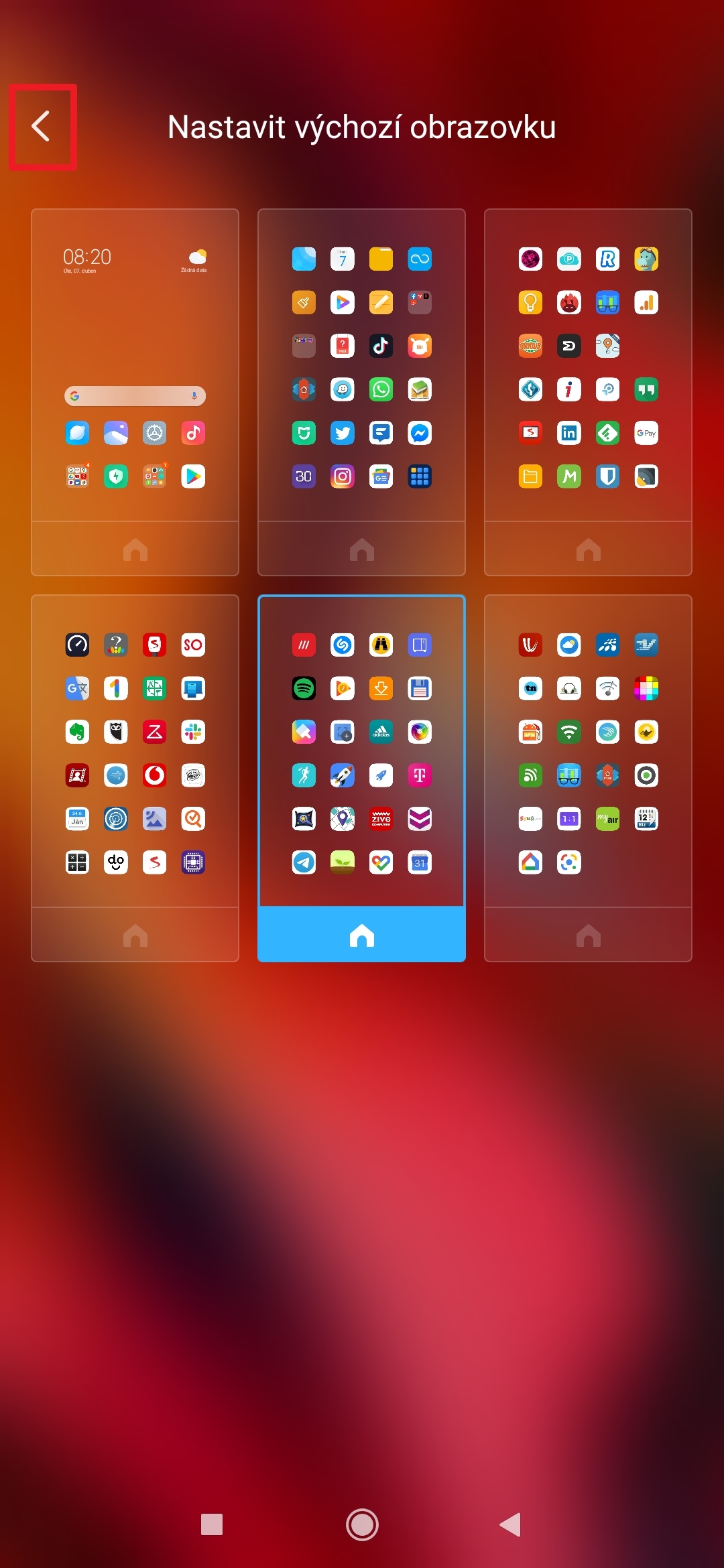This screenshot has height=1568, width=724.
Task: Go to home via navigation bar circle
Action: [362, 1524]
